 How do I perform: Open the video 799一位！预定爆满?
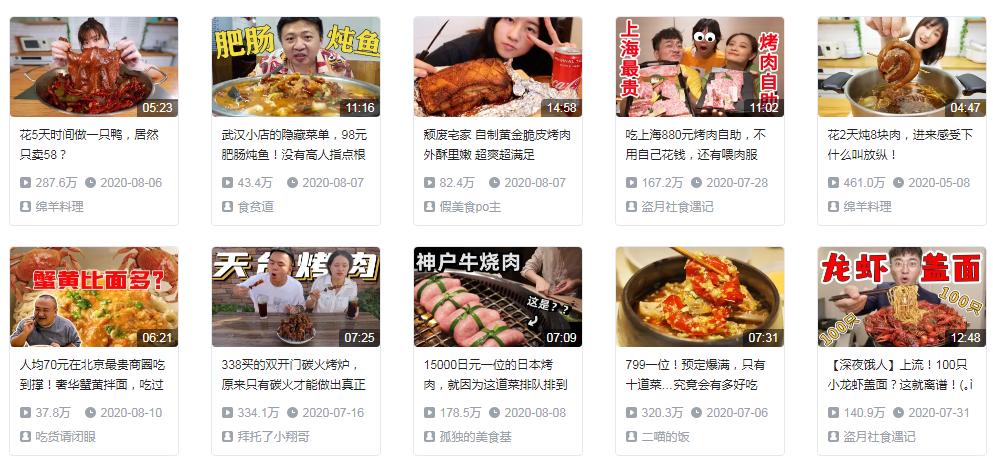pos(700,297)
